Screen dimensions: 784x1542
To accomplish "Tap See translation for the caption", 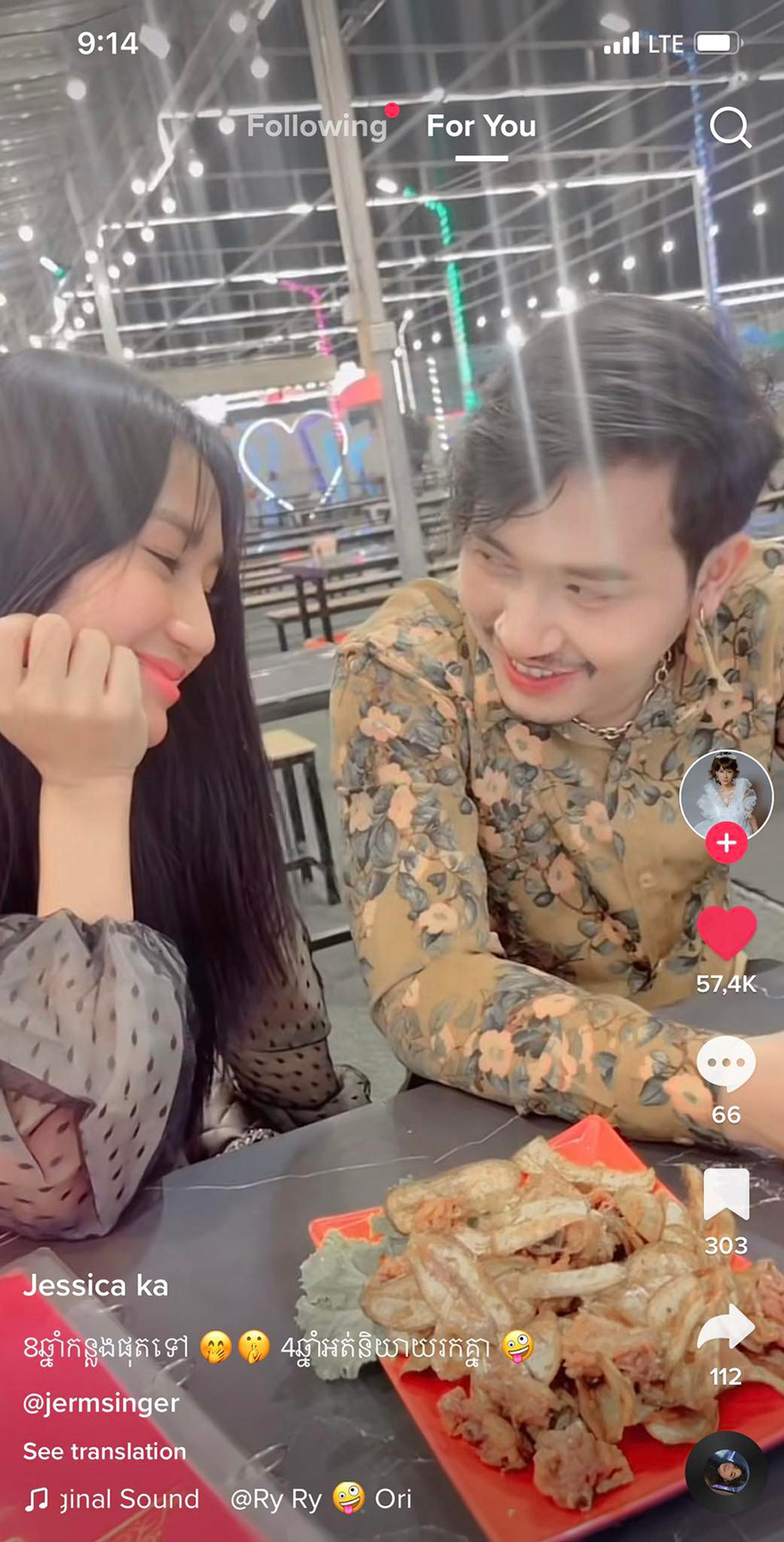I will click(x=104, y=1451).
